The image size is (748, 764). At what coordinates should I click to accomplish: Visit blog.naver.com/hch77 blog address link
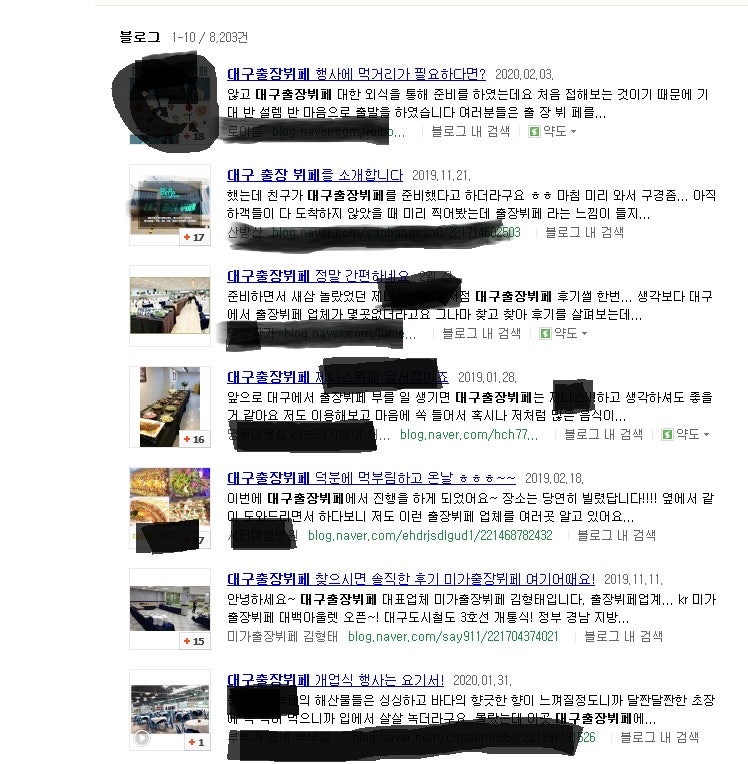tap(470, 434)
